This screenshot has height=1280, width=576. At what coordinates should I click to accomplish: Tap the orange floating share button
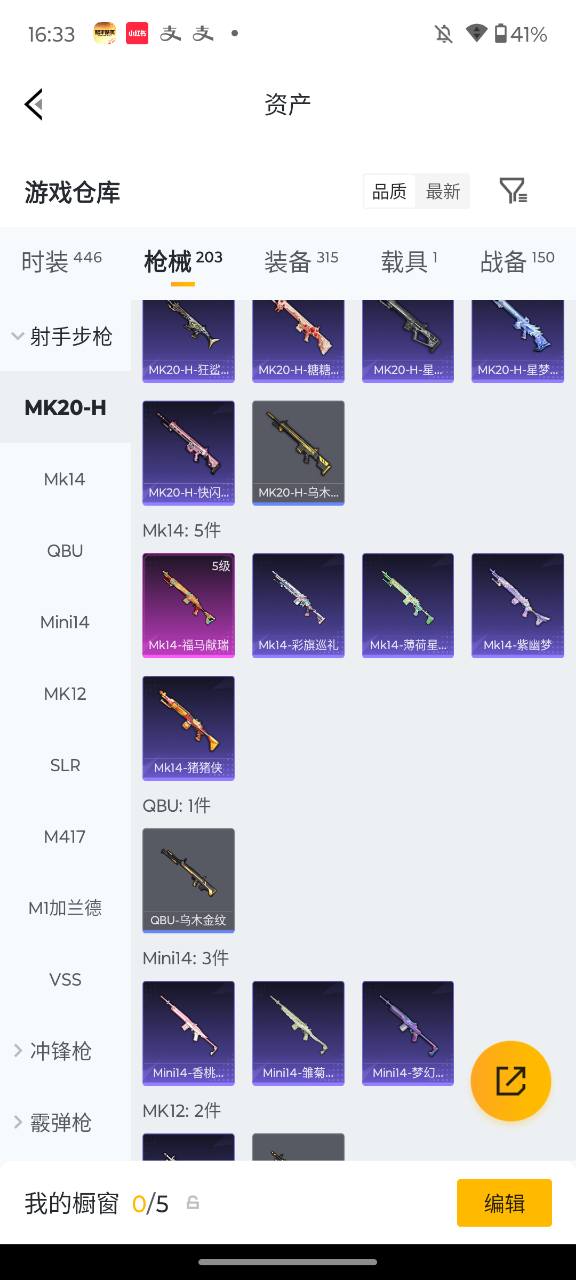(511, 1081)
